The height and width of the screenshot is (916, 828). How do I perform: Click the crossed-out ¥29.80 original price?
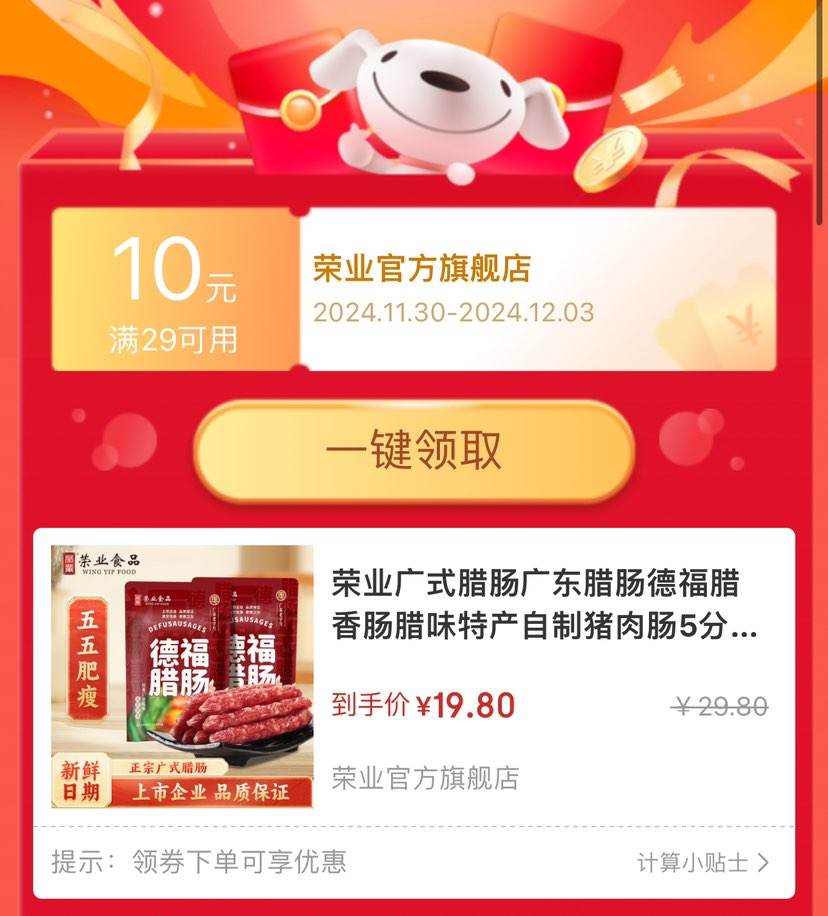coord(721,703)
